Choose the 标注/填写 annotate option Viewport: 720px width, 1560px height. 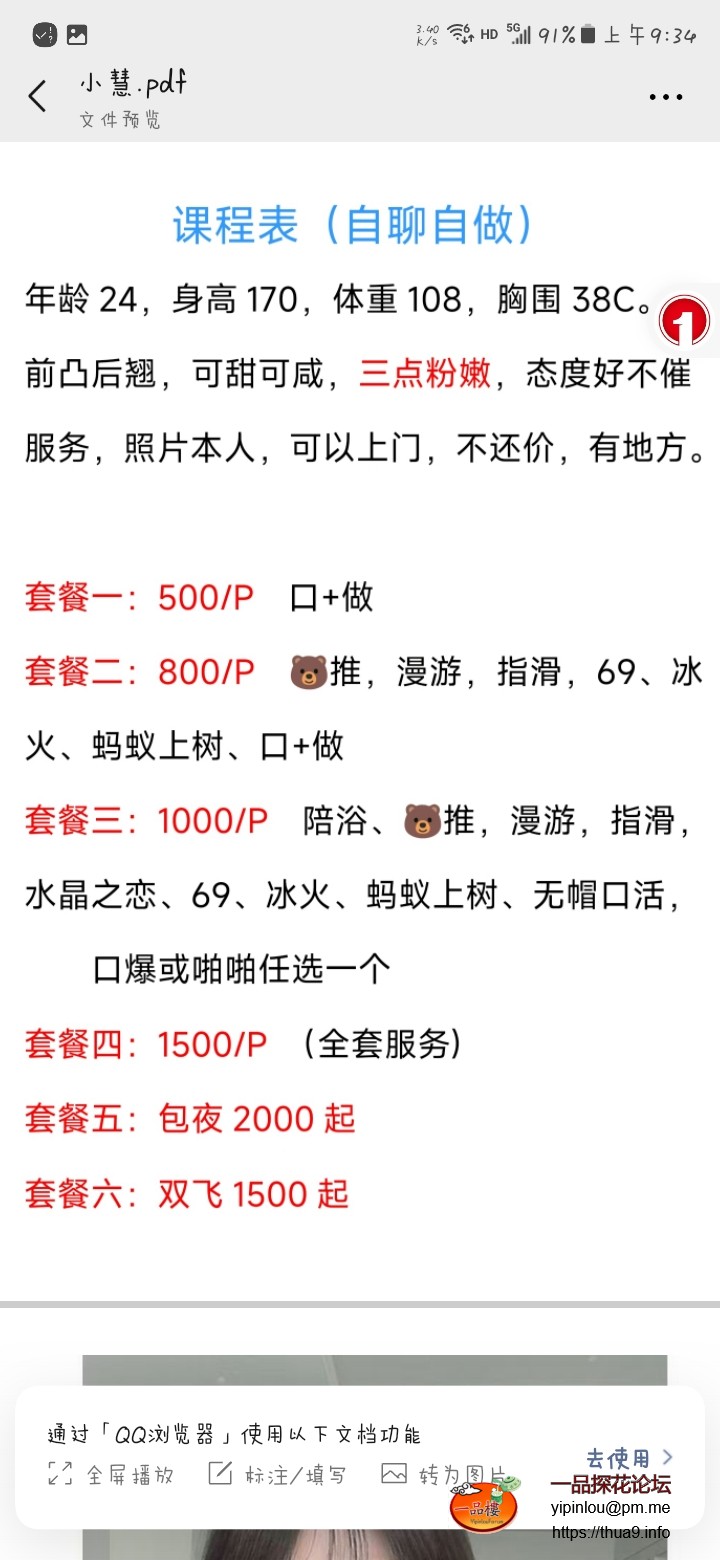278,1474
